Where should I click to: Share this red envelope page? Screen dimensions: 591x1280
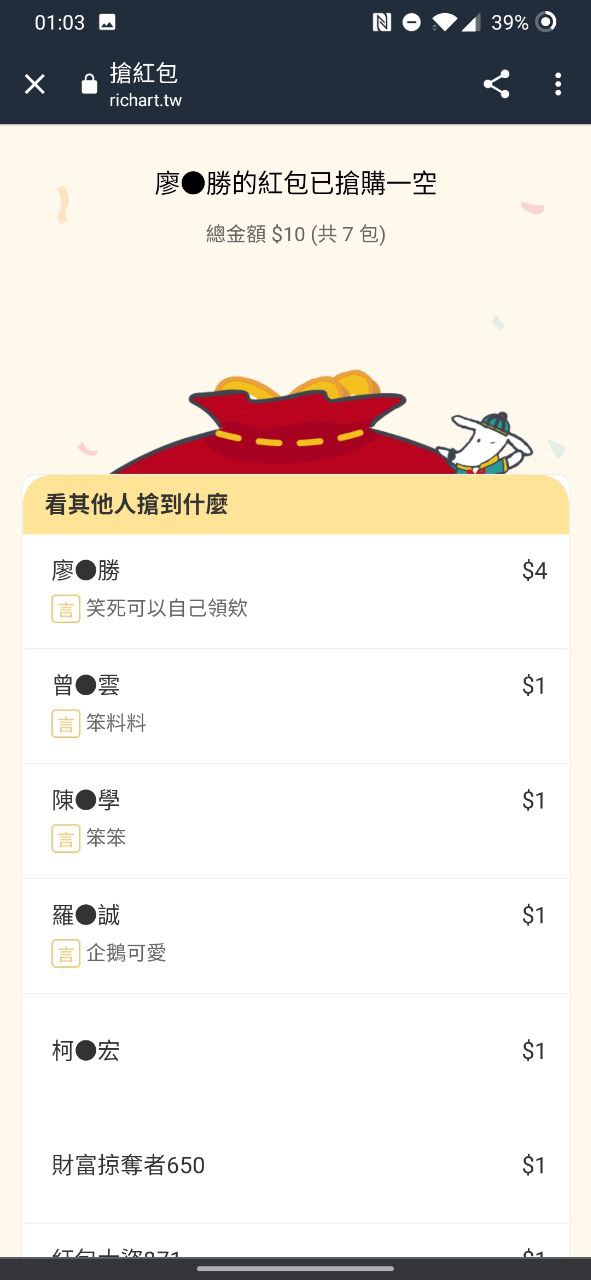(x=497, y=85)
